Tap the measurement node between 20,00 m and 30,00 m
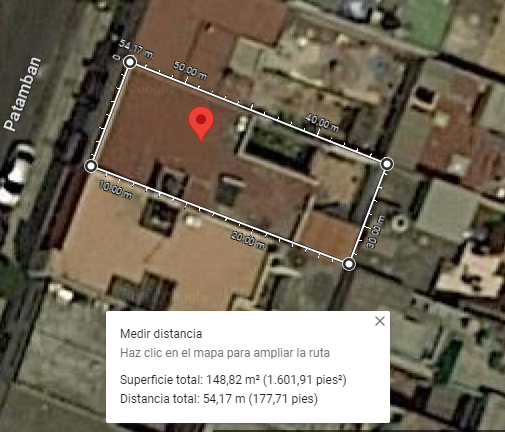This screenshot has width=505, height=432. point(349,264)
